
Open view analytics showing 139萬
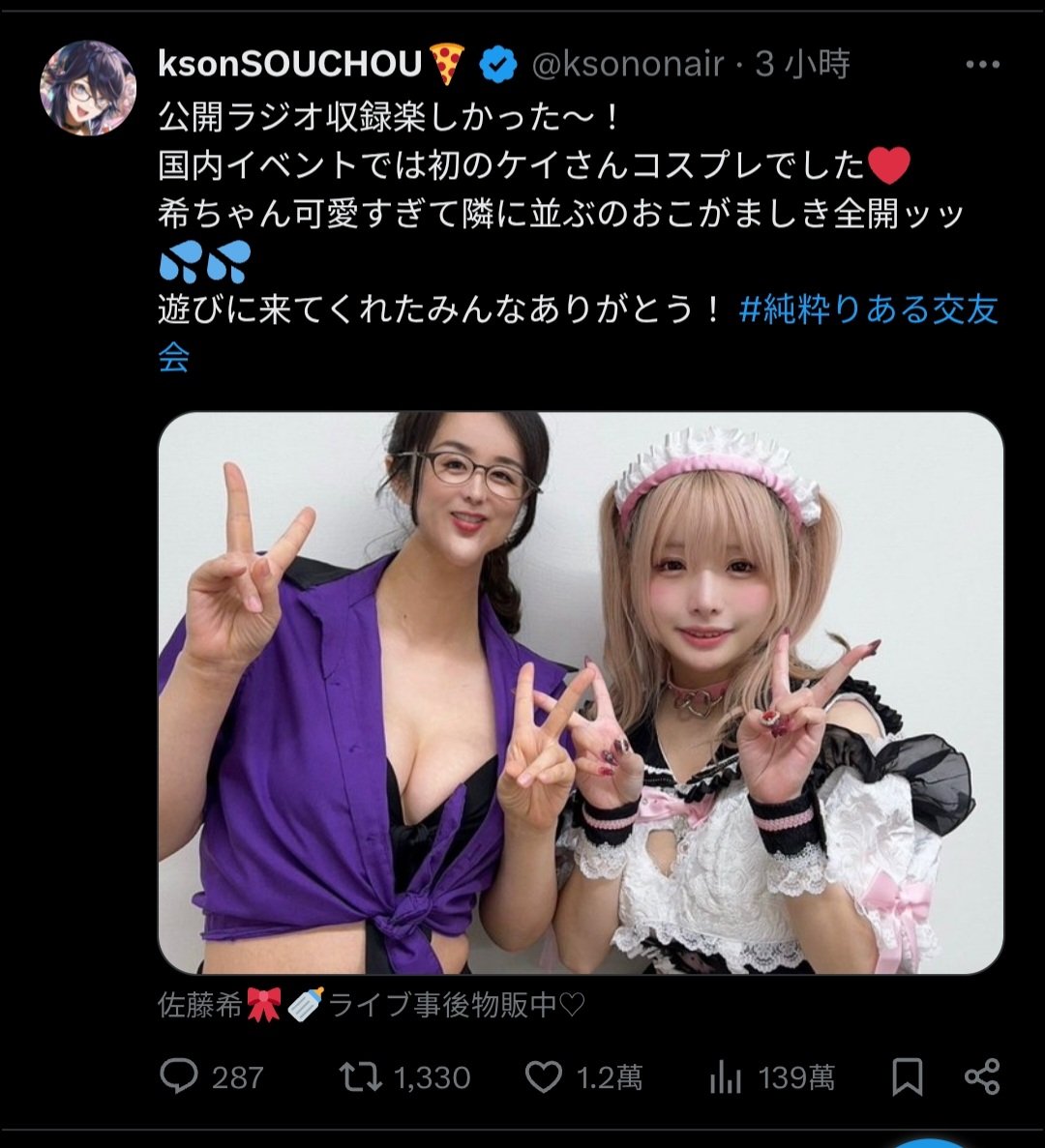726,1076
